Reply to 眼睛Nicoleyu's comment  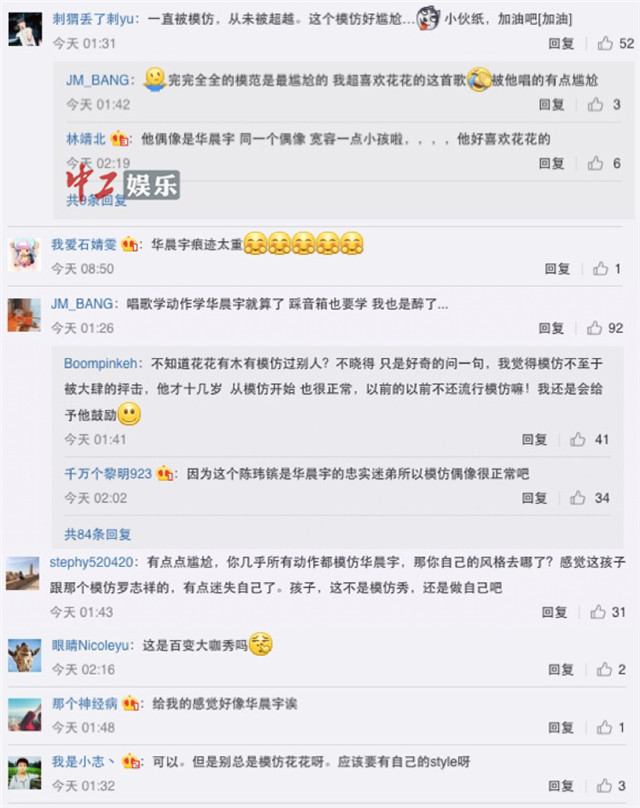point(561,669)
